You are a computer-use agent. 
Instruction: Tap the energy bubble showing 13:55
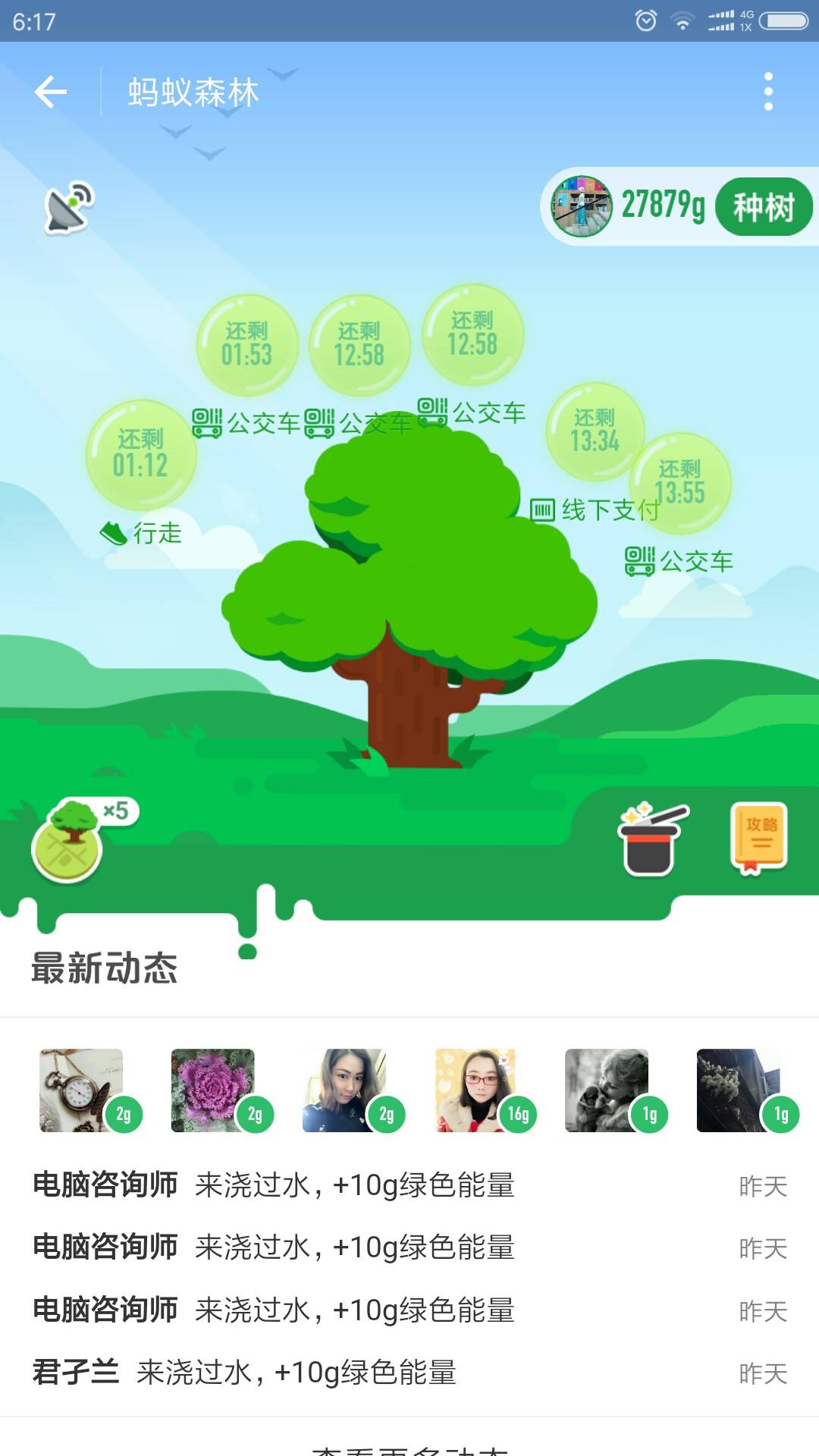(680, 483)
